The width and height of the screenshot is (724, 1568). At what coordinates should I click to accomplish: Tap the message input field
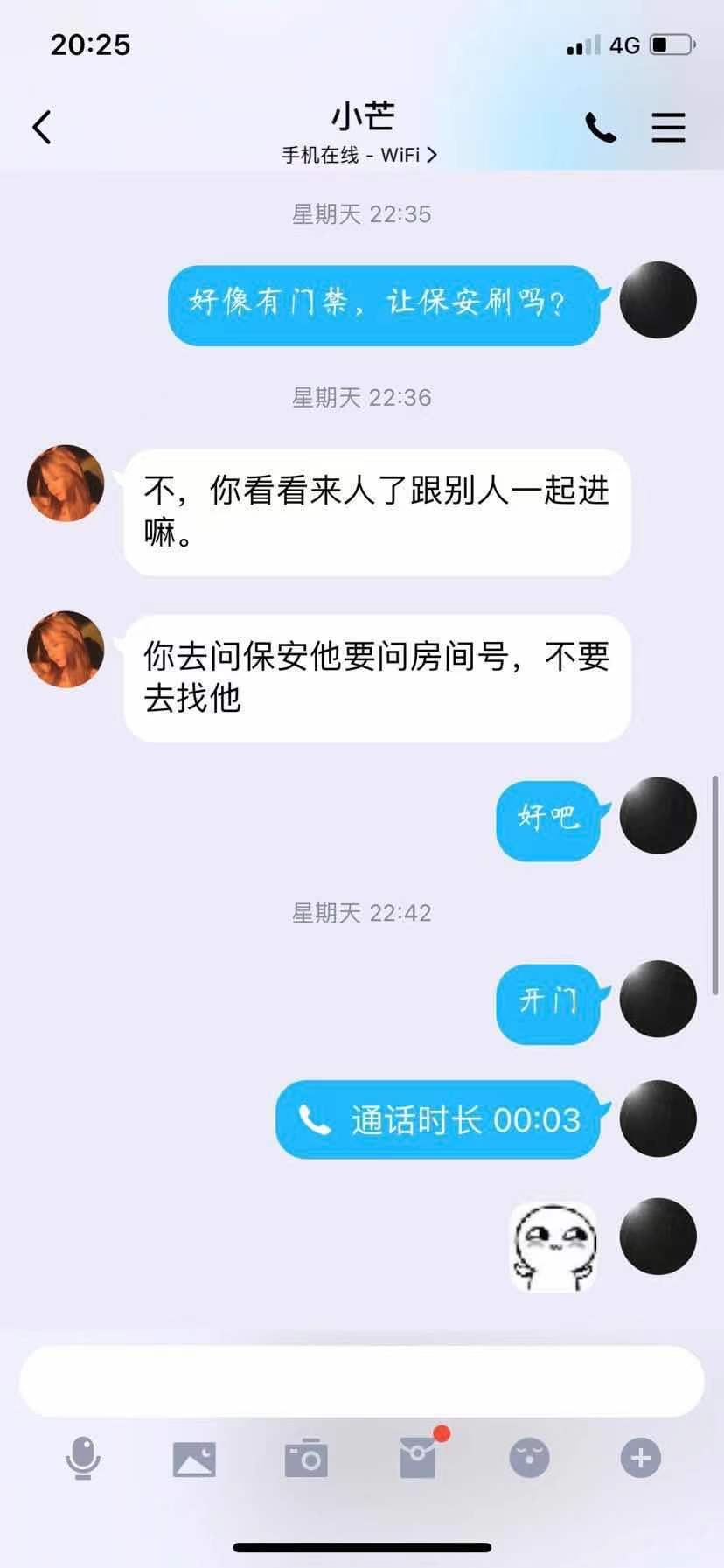[x=362, y=1381]
